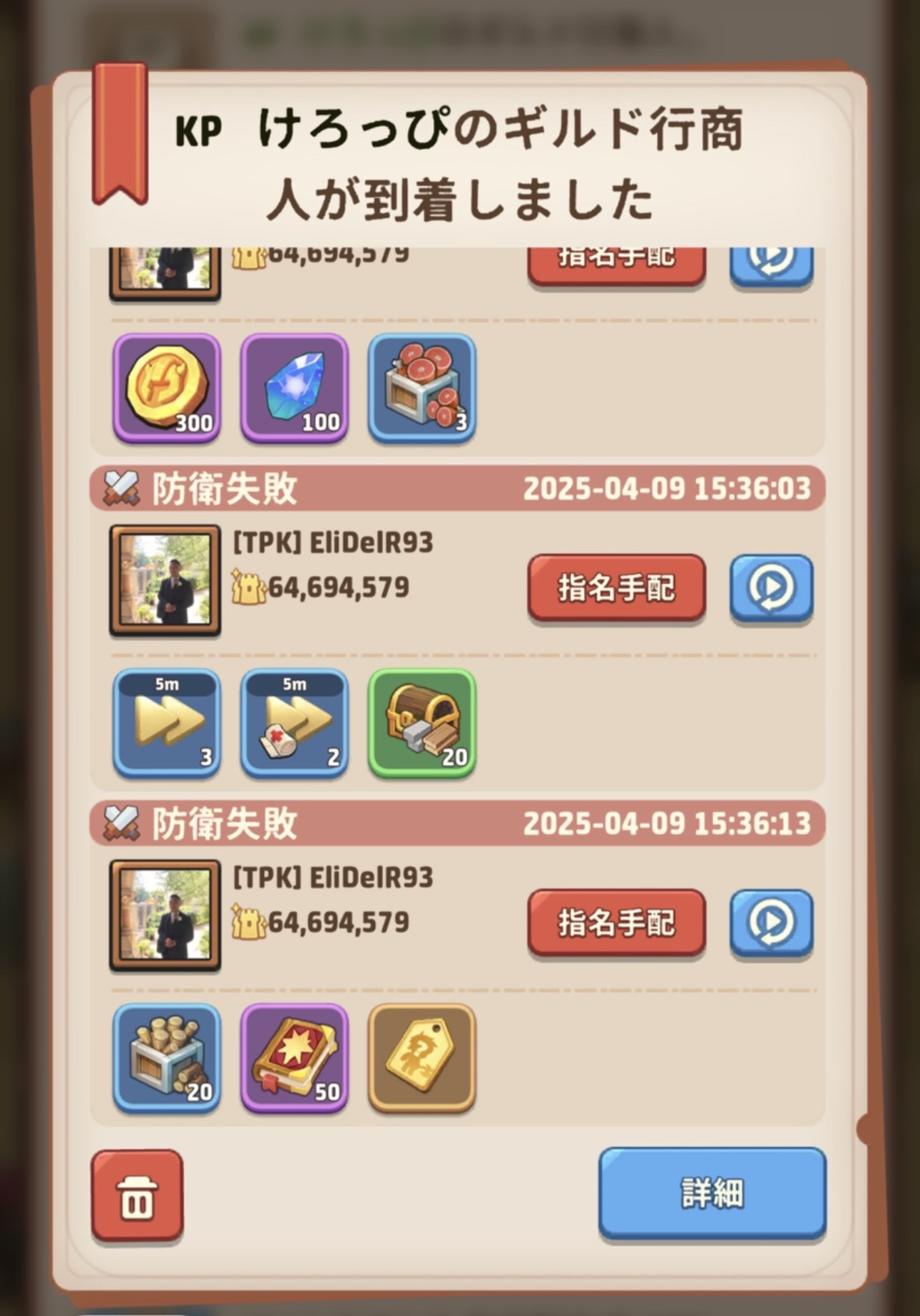Viewport: 920px width, 1316px height.
Task: Open EliDelR93's avatar in the 15:36:03 report
Action: (x=165, y=580)
